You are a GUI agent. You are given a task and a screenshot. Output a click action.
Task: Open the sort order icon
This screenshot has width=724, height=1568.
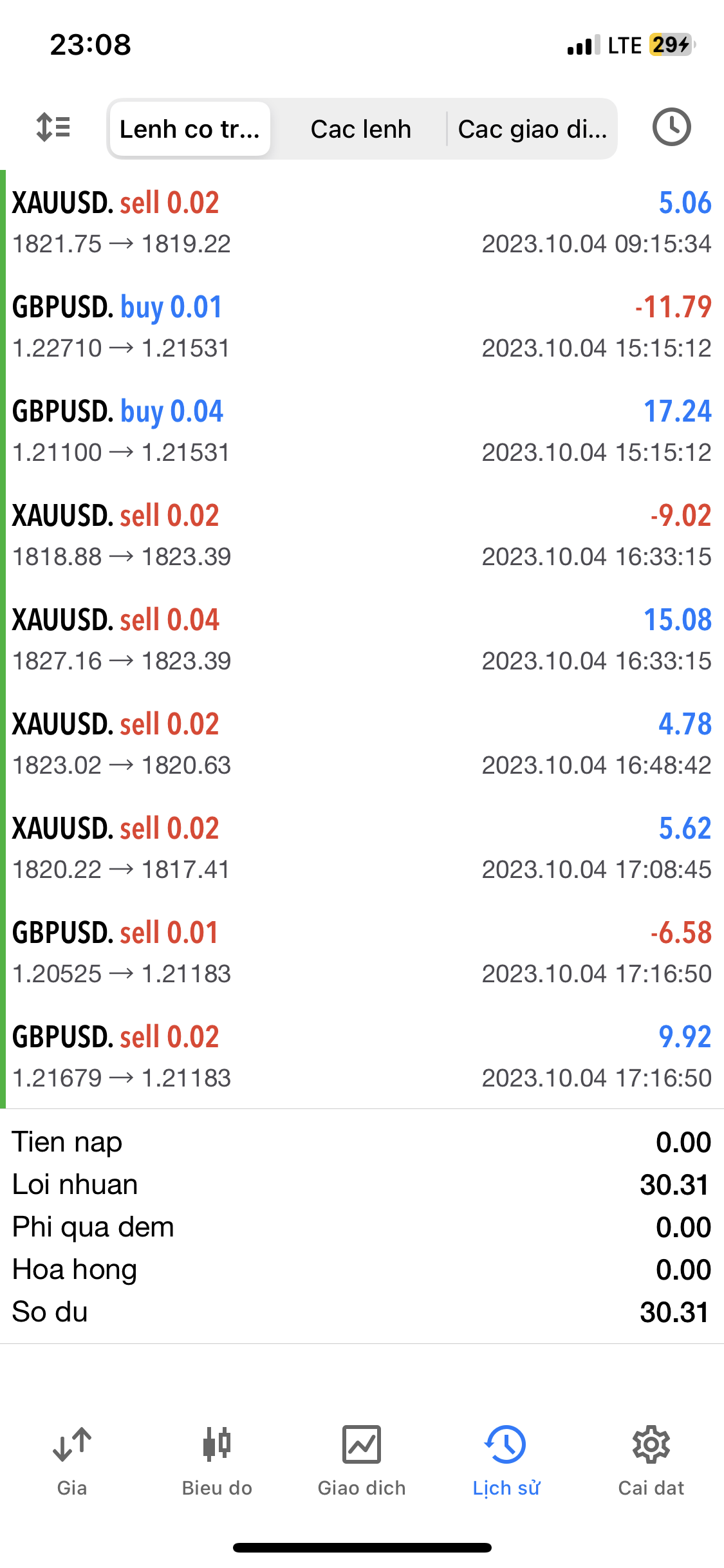(x=53, y=127)
